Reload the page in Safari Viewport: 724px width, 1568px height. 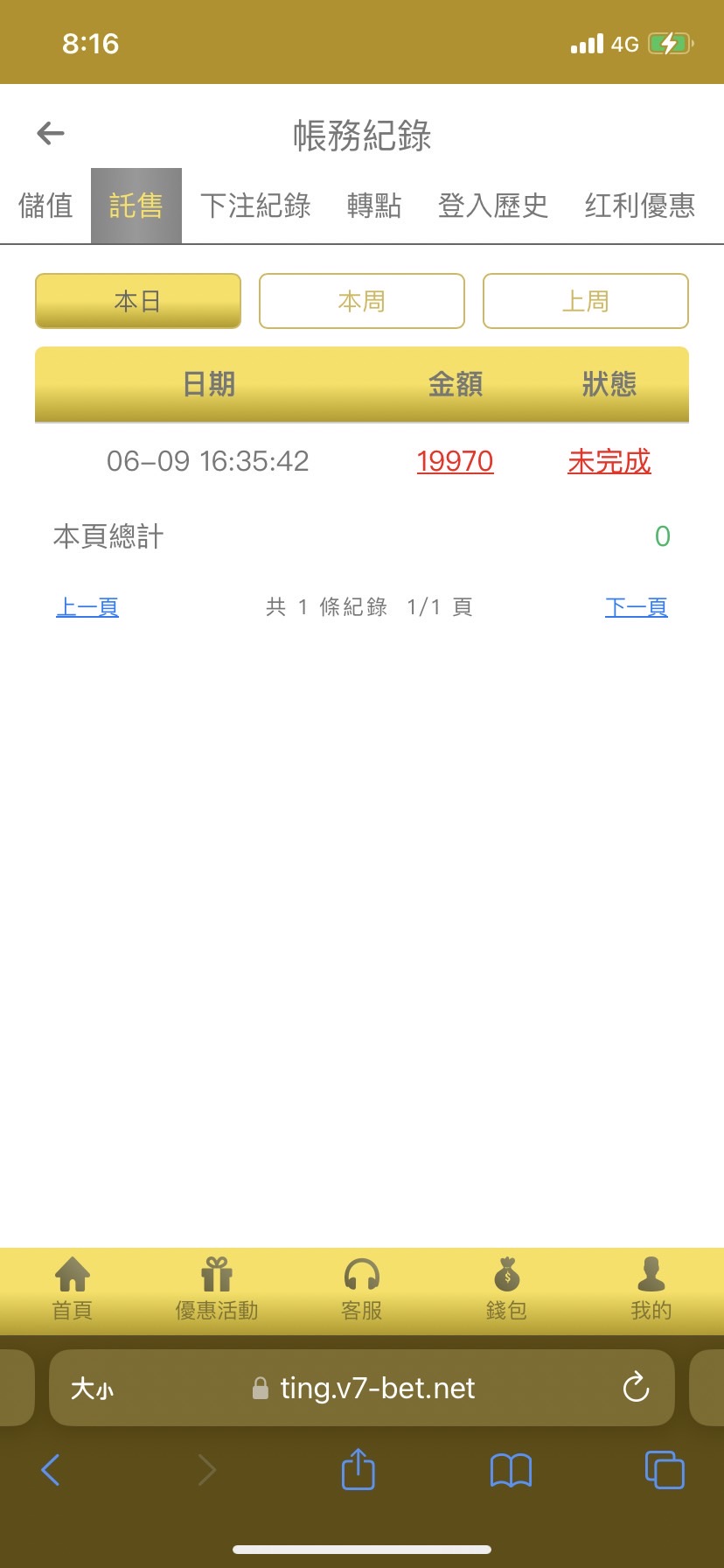[x=636, y=1387]
